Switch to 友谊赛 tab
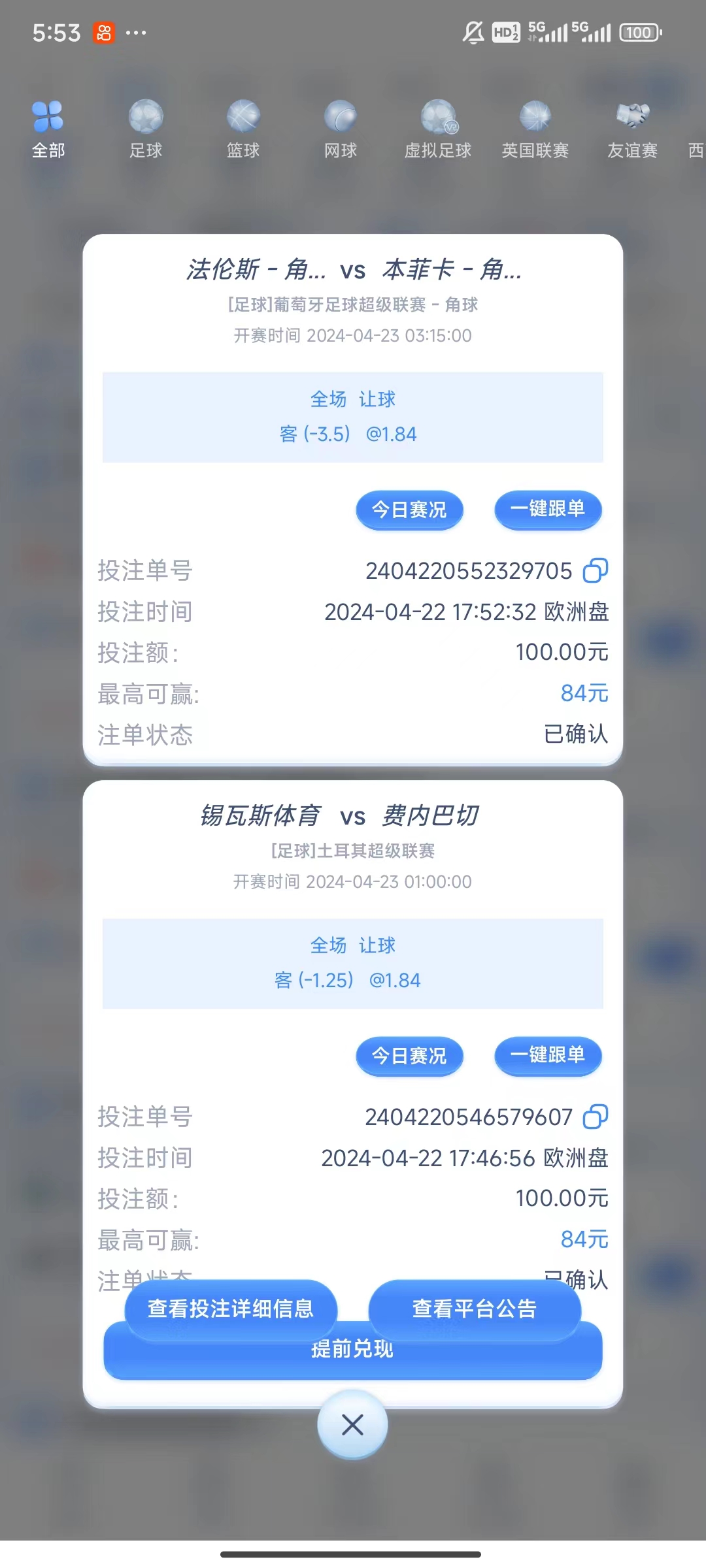This screenshot has height=1568, width=706. [x=632, y=129]
